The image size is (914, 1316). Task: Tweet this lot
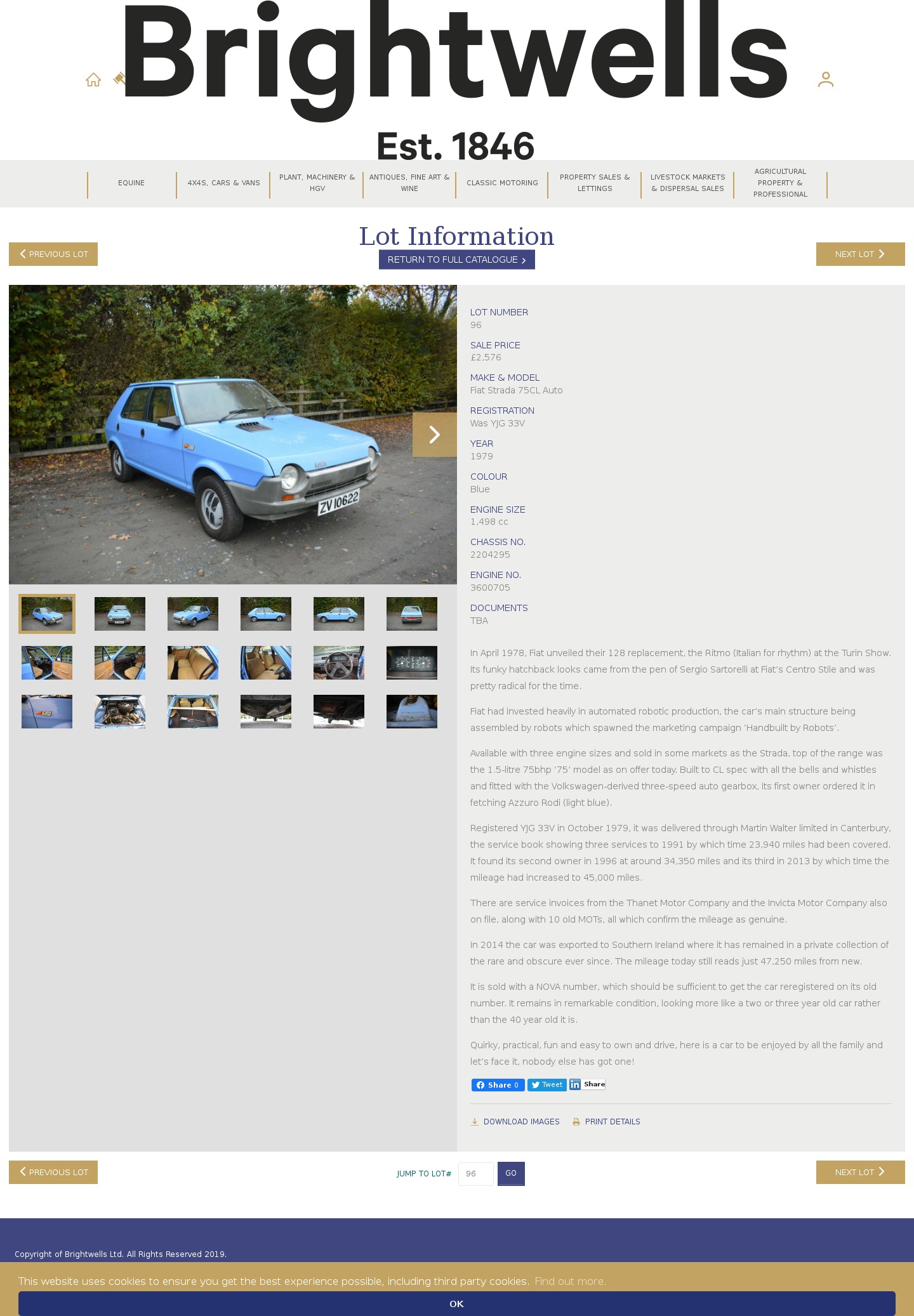pos(546,1085)
